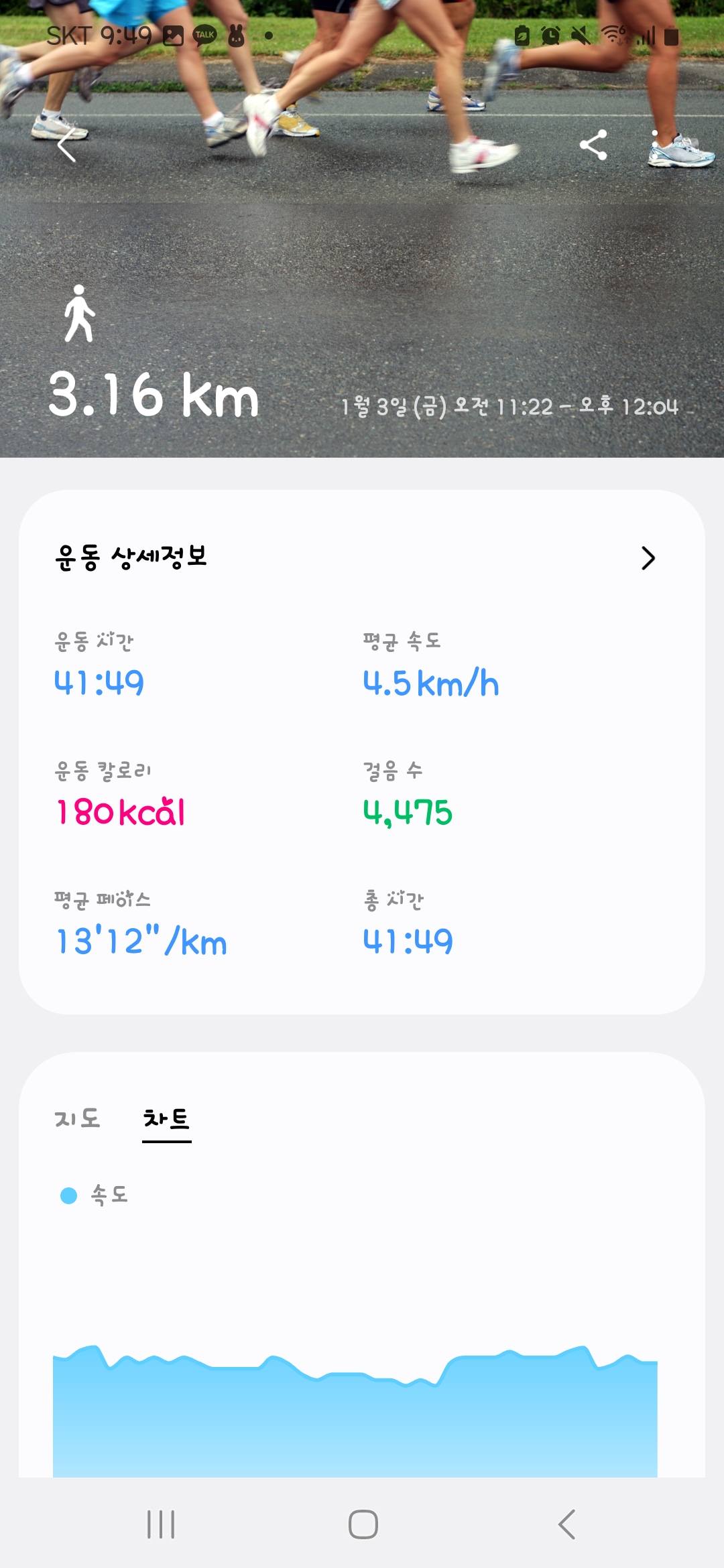Select the 차트 tab

tap(166, 1118)
